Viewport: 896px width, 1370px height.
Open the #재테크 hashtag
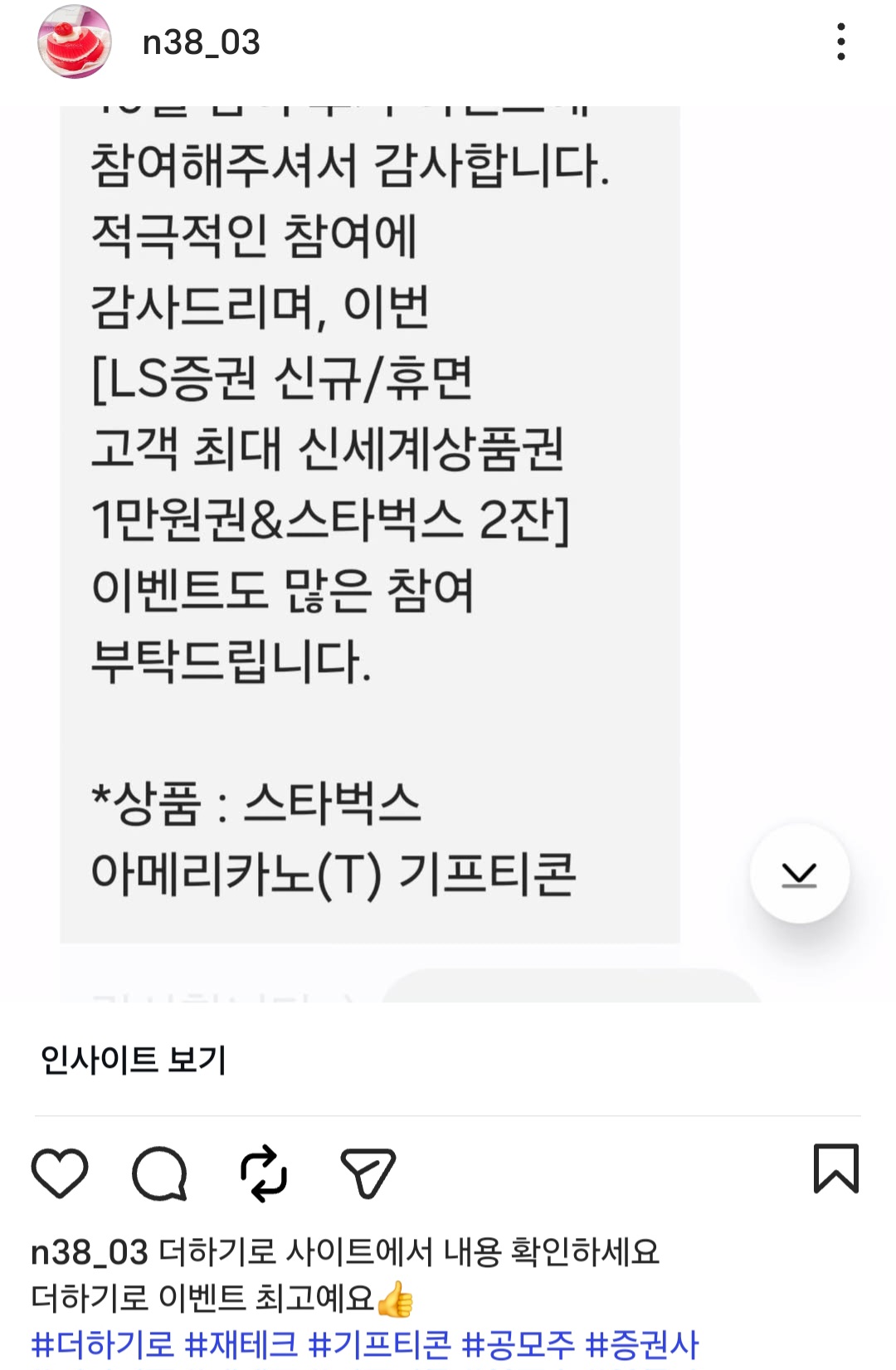tap(241, 1344)
